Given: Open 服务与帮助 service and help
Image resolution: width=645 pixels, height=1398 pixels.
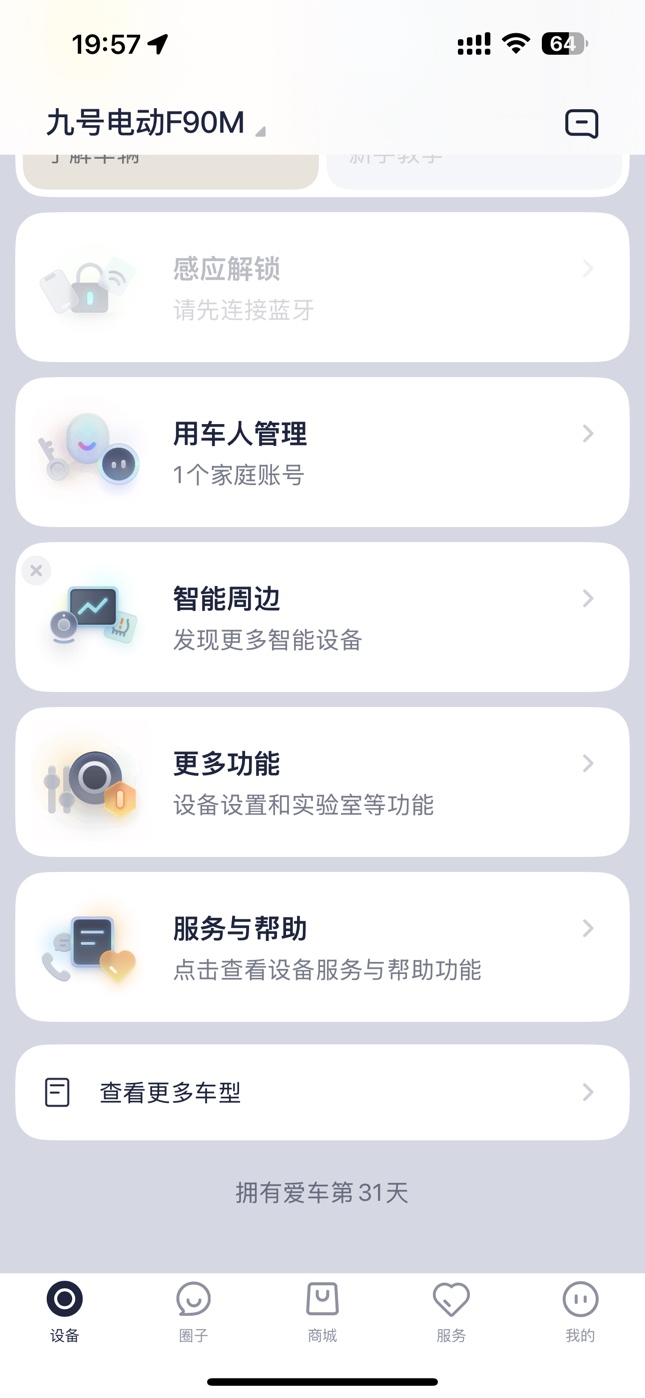Looking at the screenshot, I should coord(322,947).
